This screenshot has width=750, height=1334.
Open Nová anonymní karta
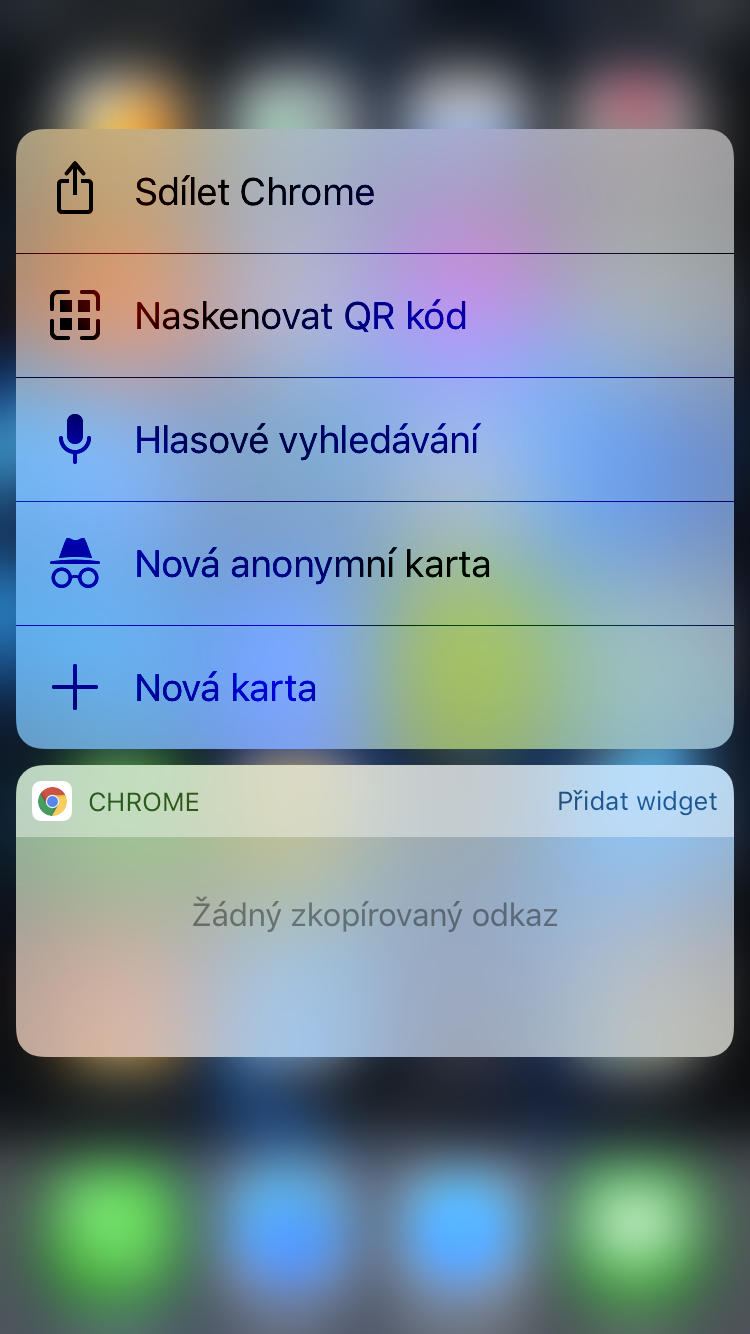(375, 564)
